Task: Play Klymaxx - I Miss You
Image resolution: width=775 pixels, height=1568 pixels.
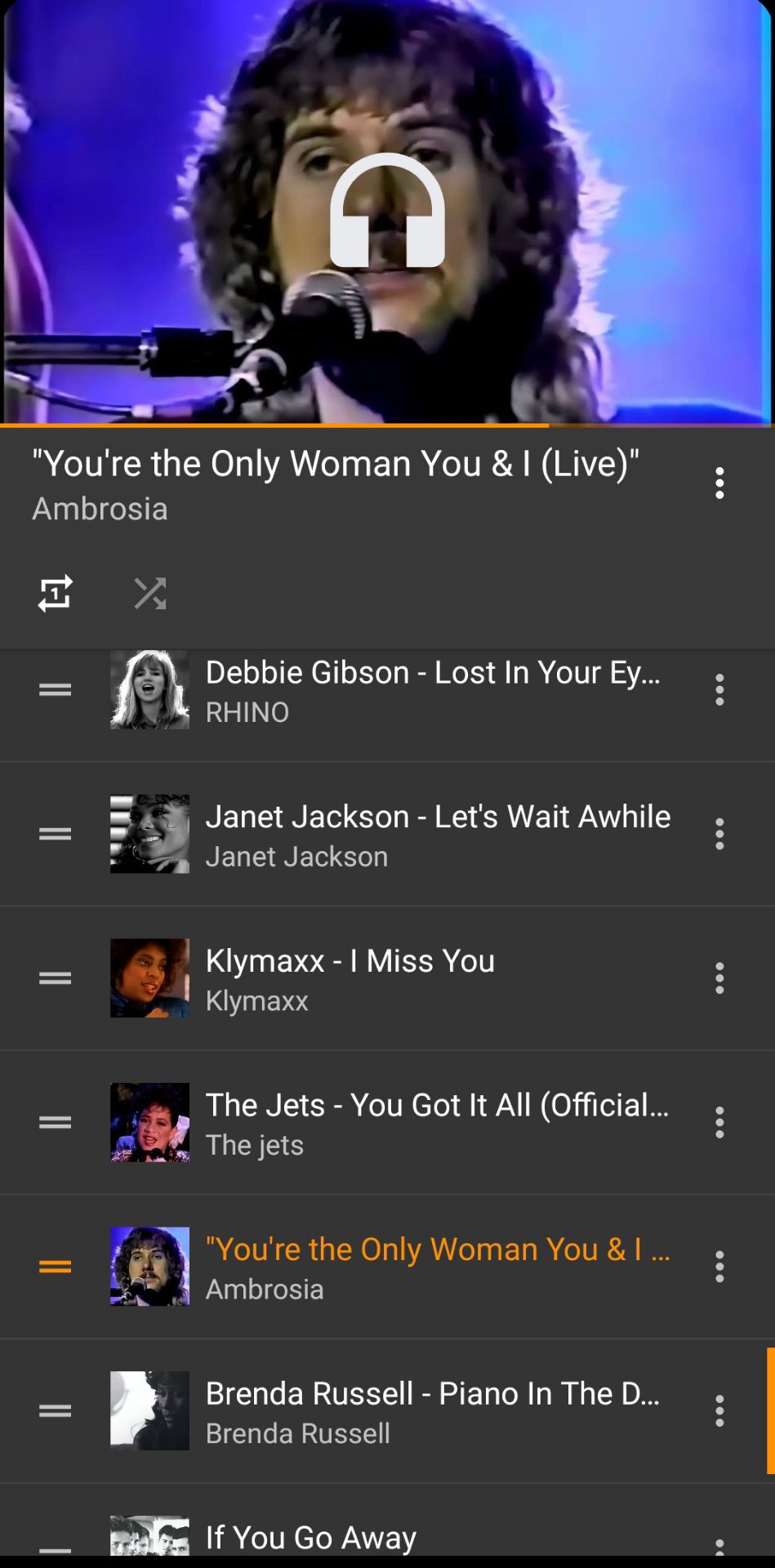Action: click(x=350, y=978)
